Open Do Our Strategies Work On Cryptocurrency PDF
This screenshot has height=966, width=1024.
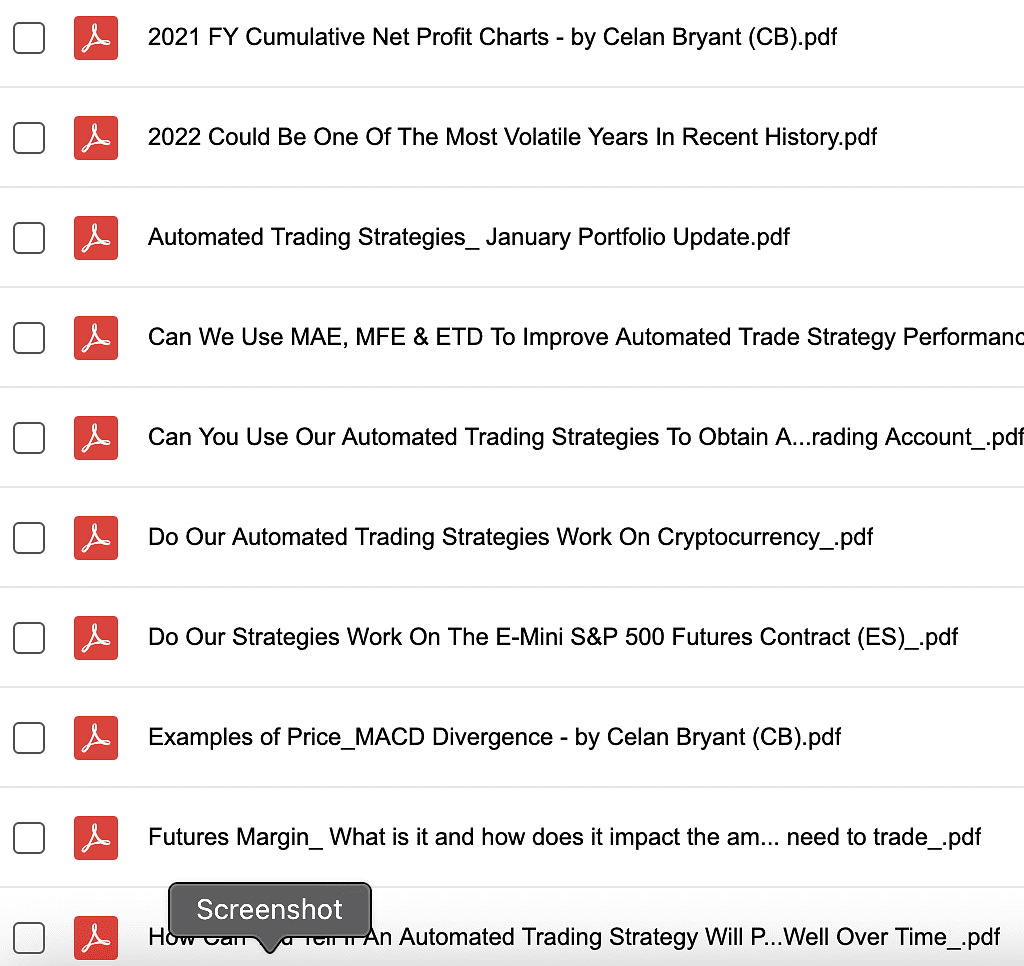point(510,538)
